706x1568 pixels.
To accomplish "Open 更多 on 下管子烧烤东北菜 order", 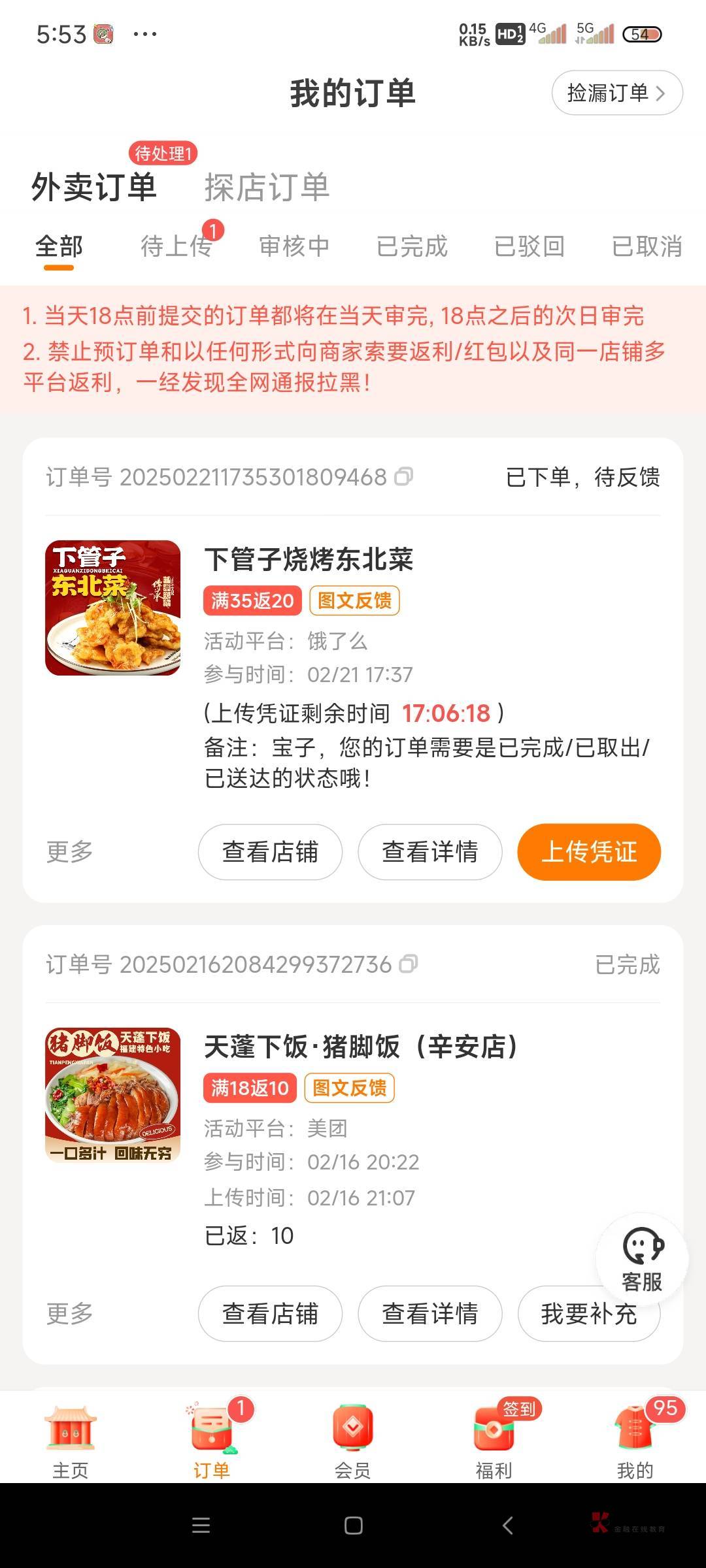I will pyautogui.click(x=70, y=852).
